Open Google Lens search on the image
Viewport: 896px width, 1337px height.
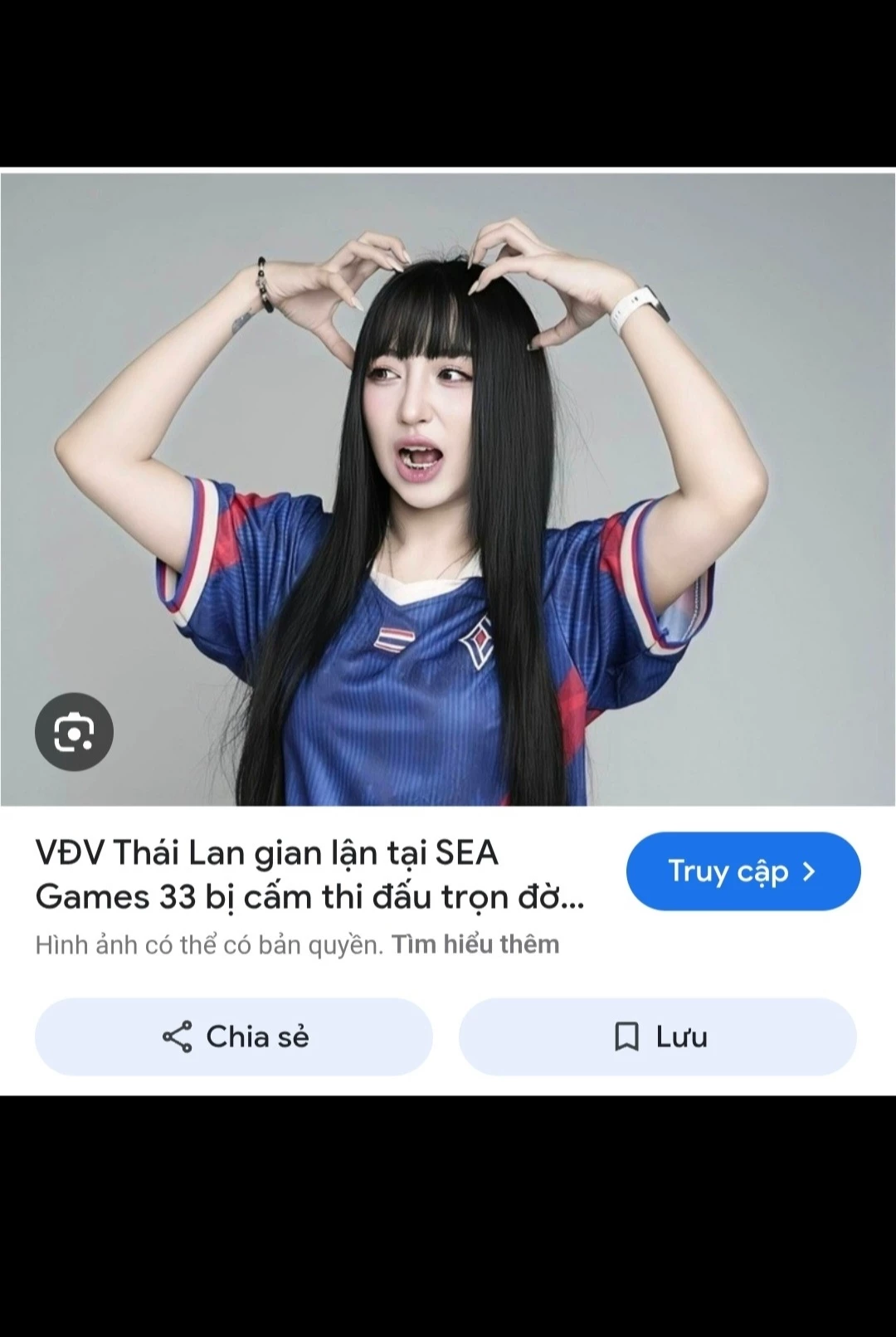pyautogui.click(x=74, y=732)
